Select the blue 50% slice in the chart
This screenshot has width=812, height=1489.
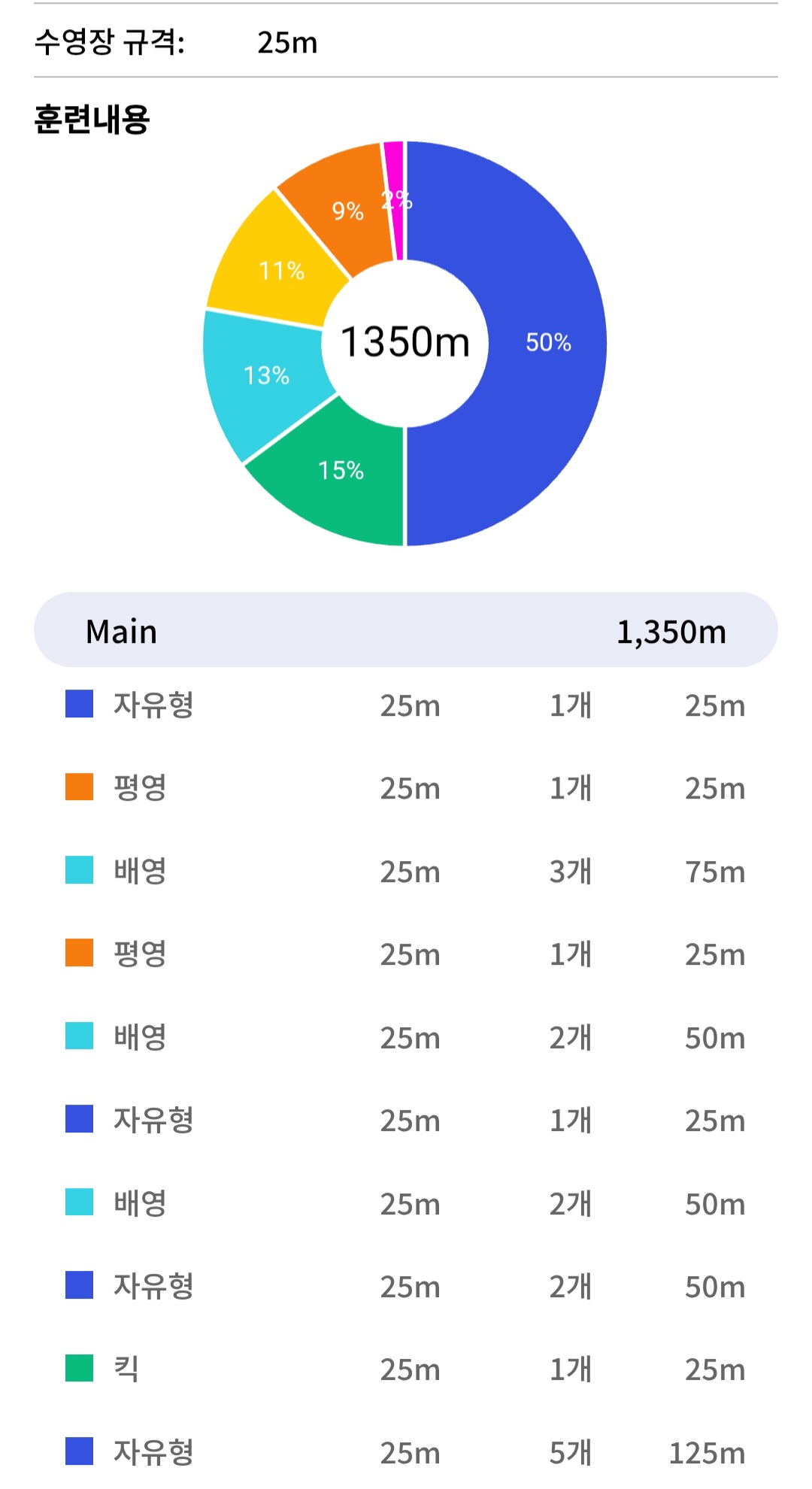pyautogui.click(x=547, y=343)
